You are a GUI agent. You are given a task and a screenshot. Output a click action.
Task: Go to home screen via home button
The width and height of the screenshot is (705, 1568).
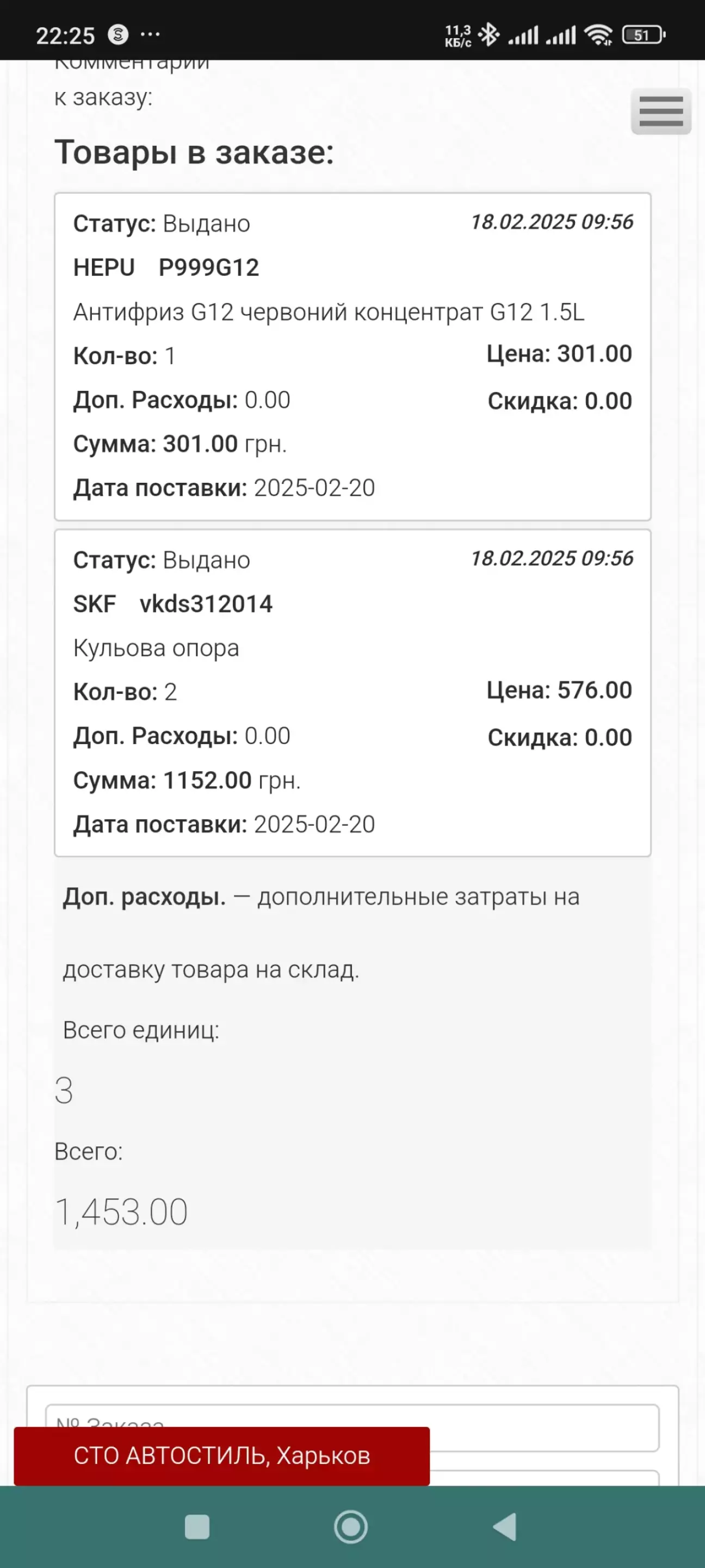351,1527
